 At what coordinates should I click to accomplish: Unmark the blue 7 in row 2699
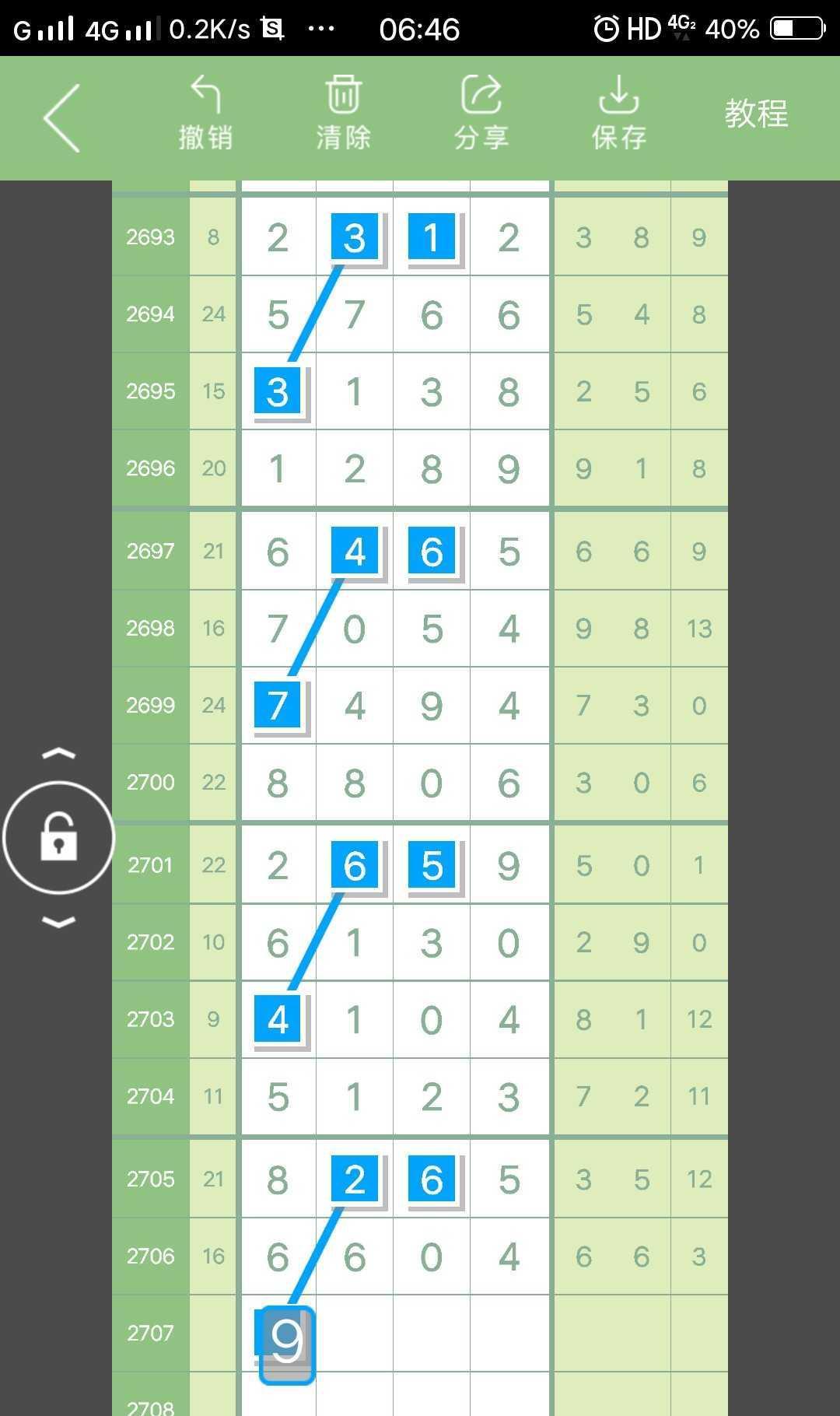click(x=278, y=706)
